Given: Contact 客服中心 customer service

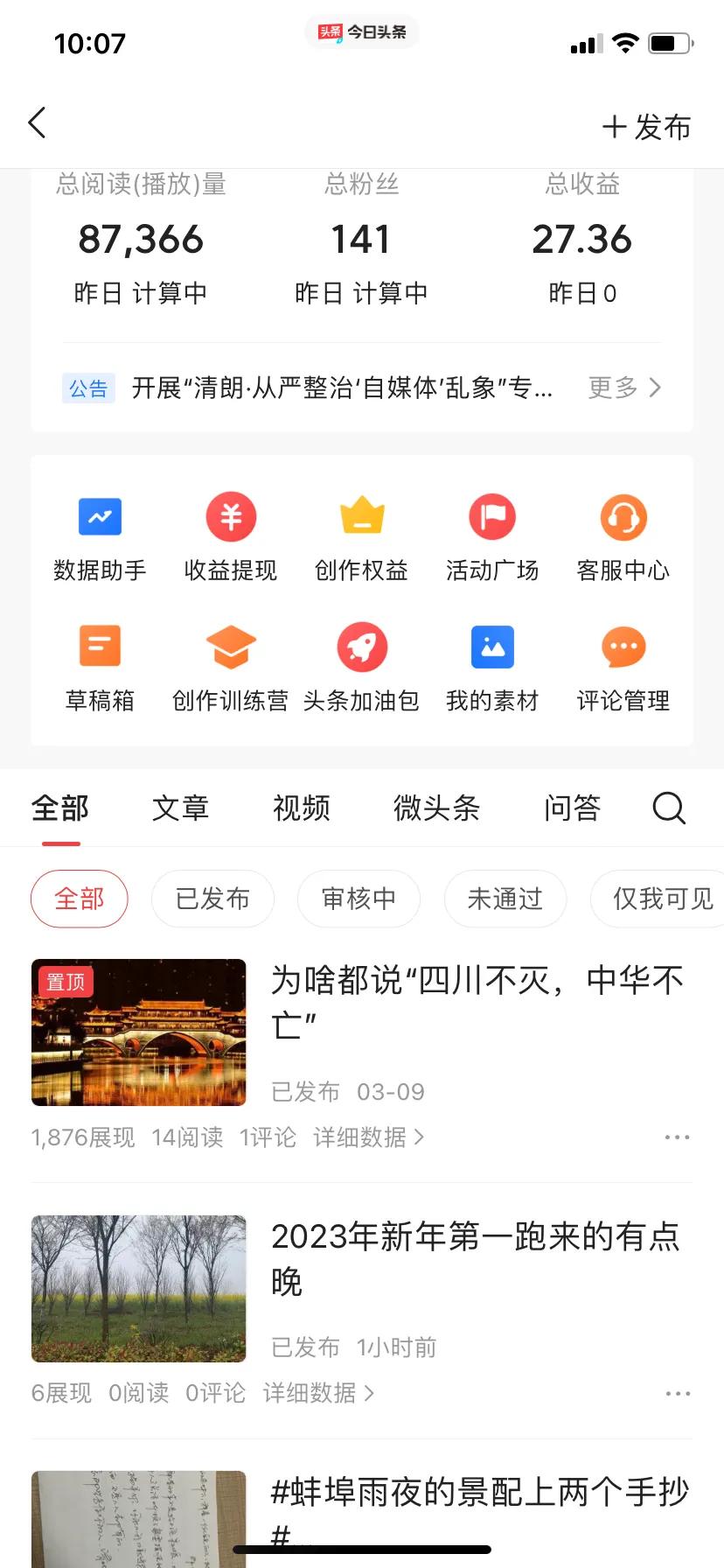Looking at the screenshot, I should 623,536.
